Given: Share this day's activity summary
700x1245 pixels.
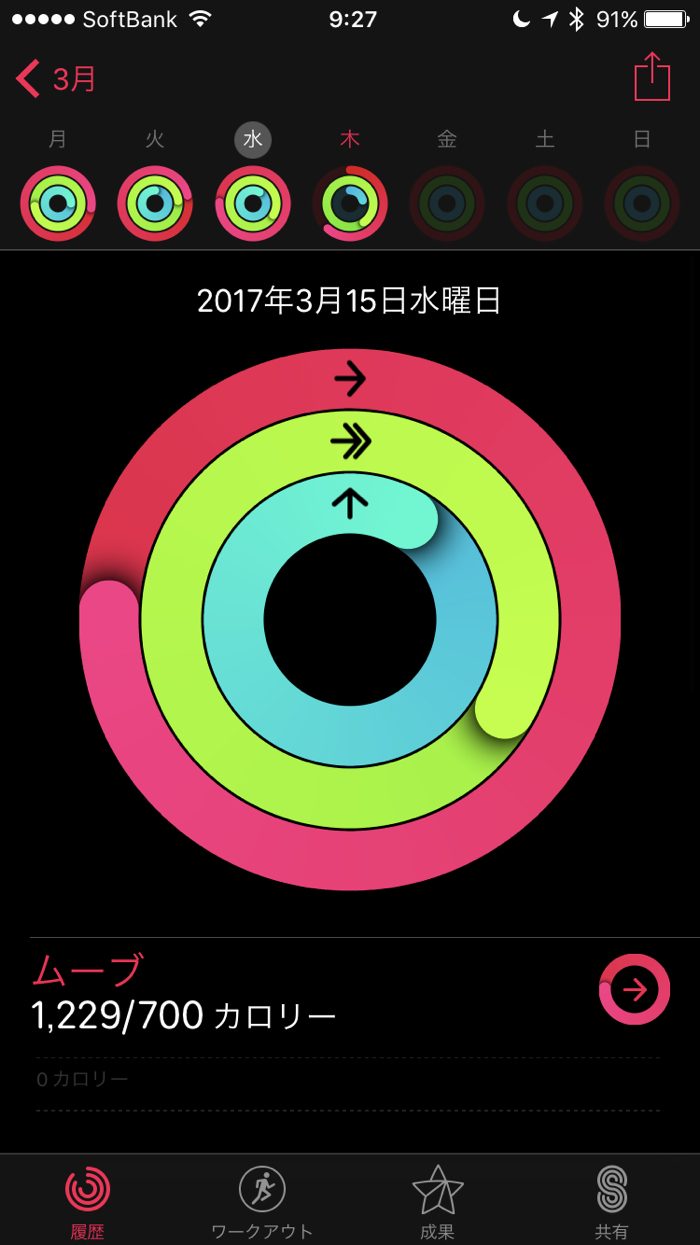Looking at the screenshot, I should 652,78.
